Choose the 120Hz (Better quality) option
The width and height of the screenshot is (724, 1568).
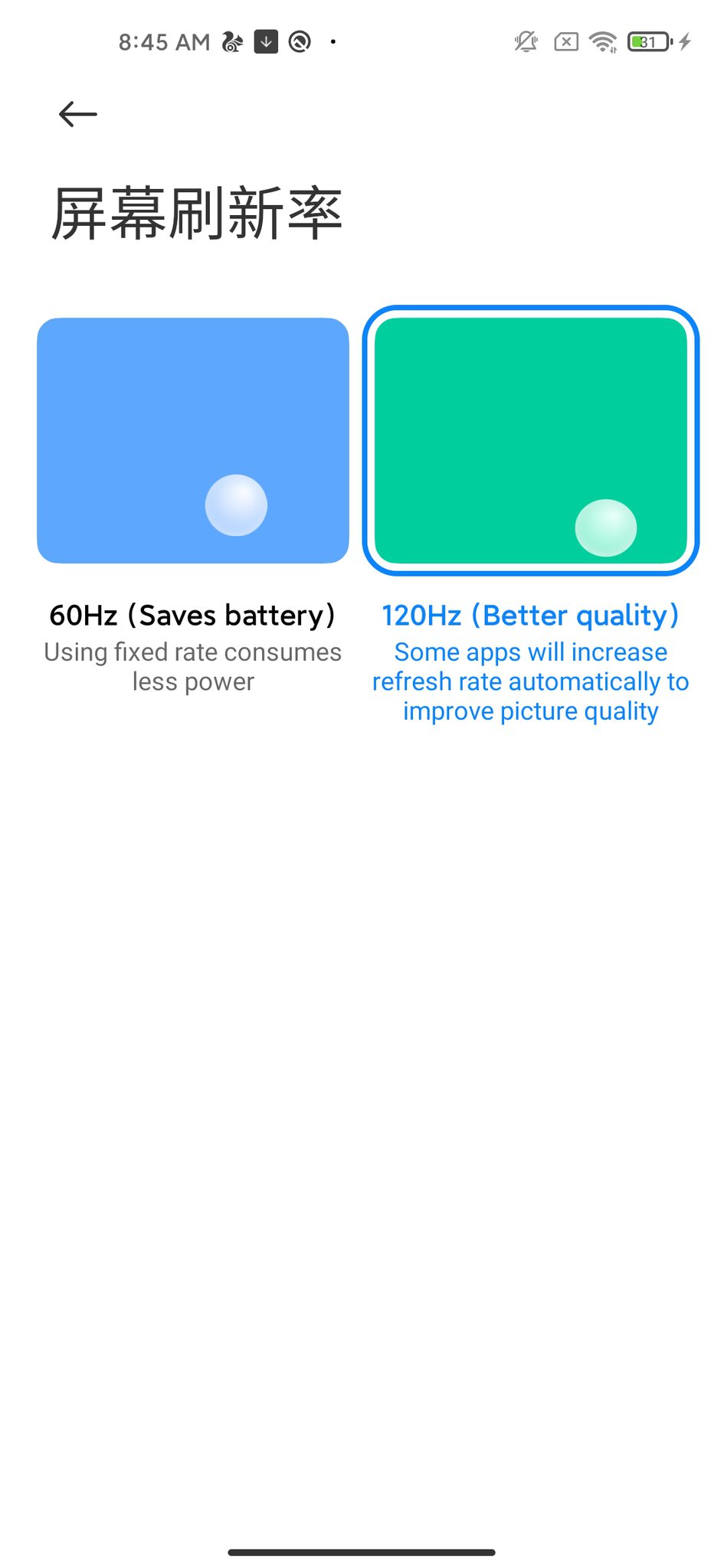click(530, 441)
